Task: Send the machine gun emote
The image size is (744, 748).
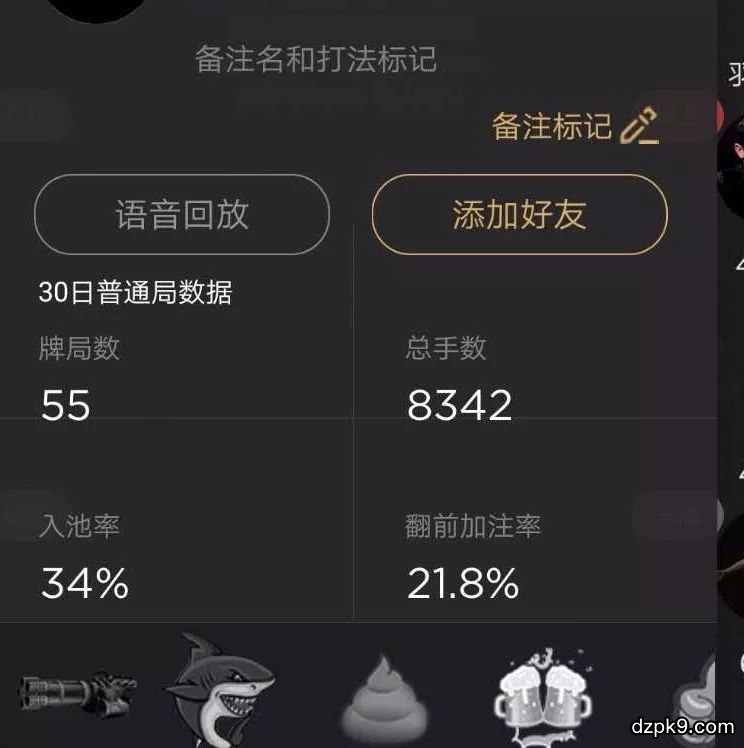Action: [77, 691]
